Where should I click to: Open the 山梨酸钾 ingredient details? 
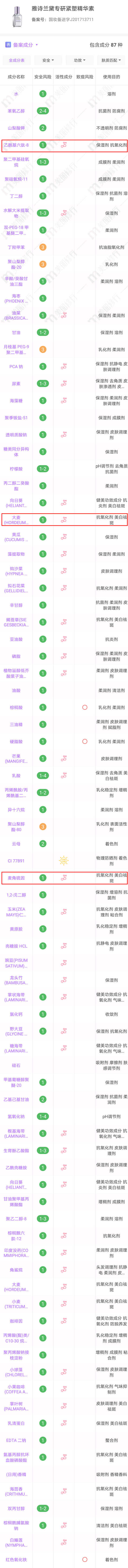(x=64, y=128)
